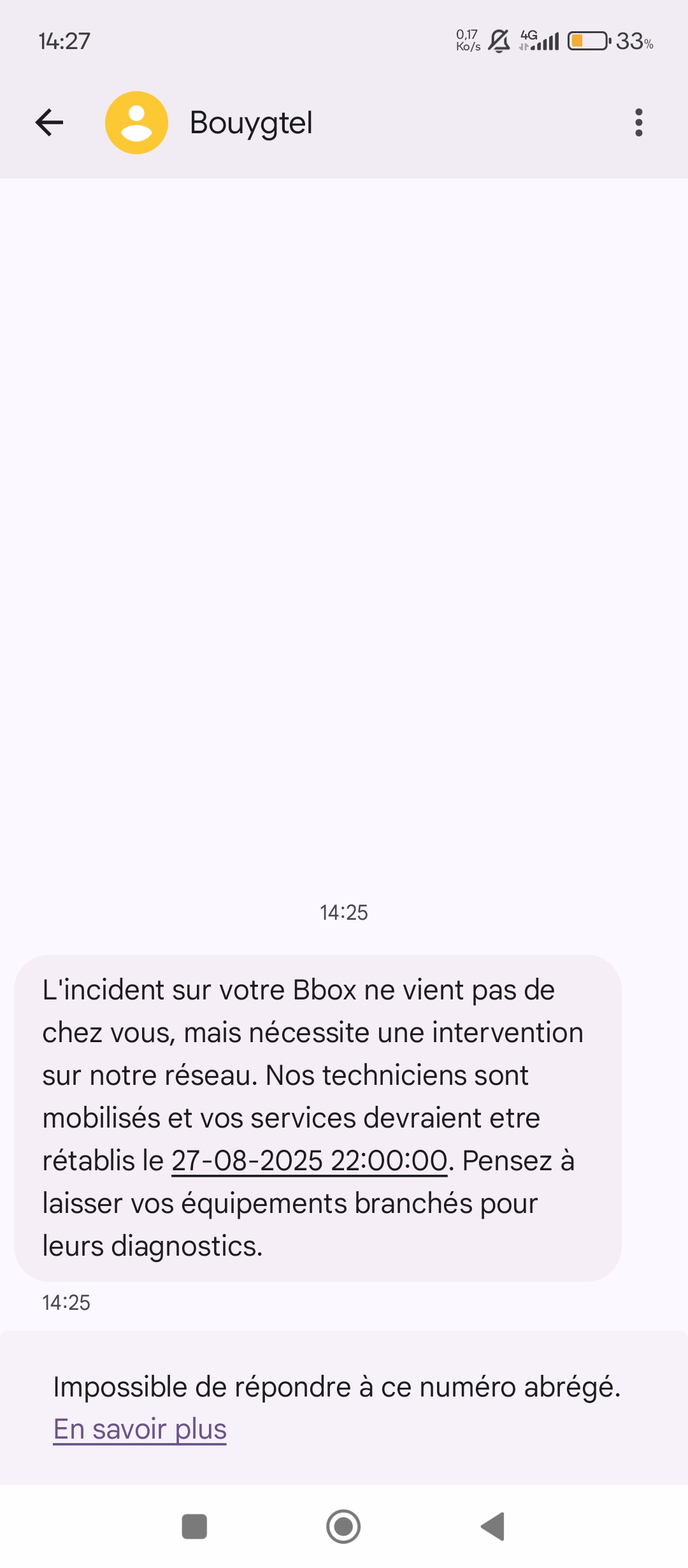Screen dimensions: 688x1568
Task: Open the "En savoir plus" link
Action: (140, 1430)
